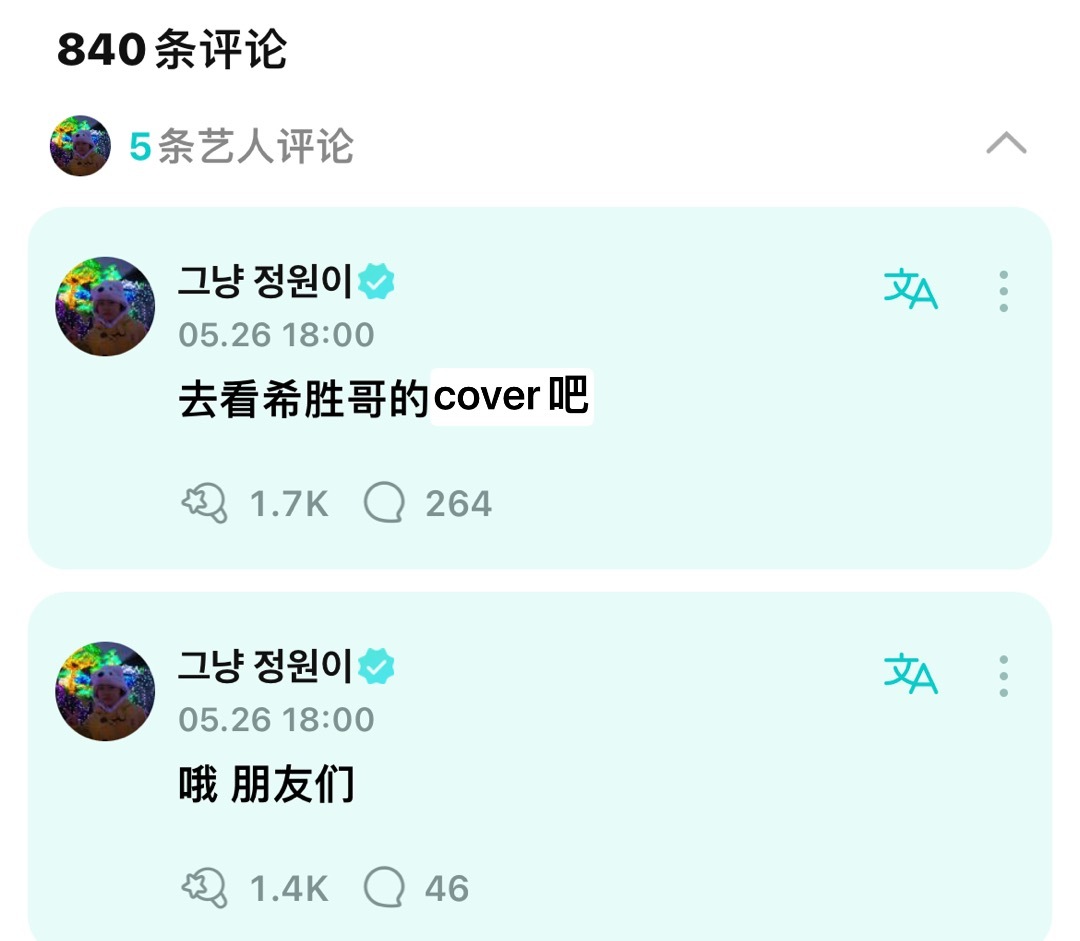Open the 264 replies on the first comment

[384, 504]
